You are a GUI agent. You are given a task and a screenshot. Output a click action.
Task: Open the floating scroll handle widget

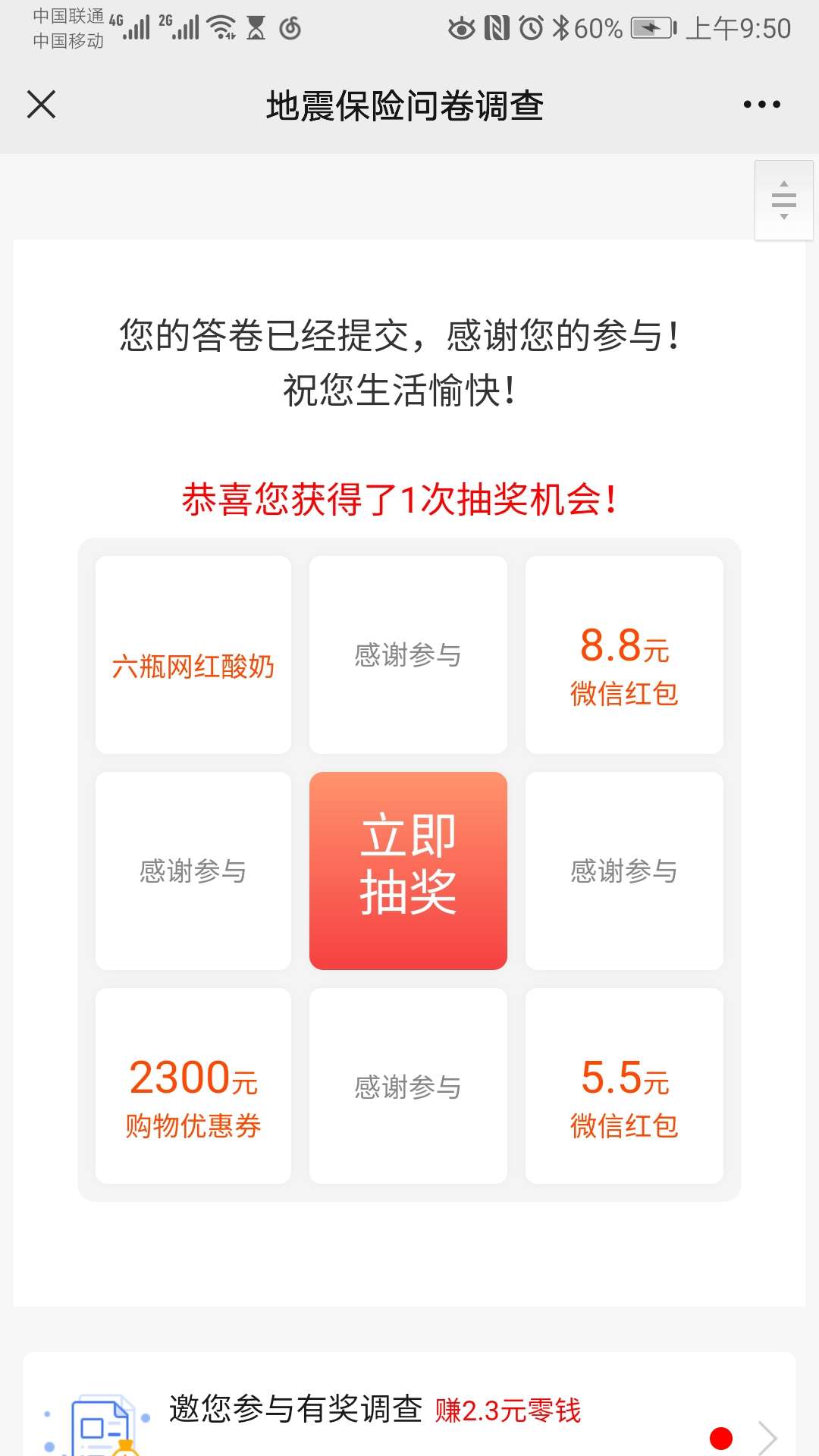click(783, 200)
